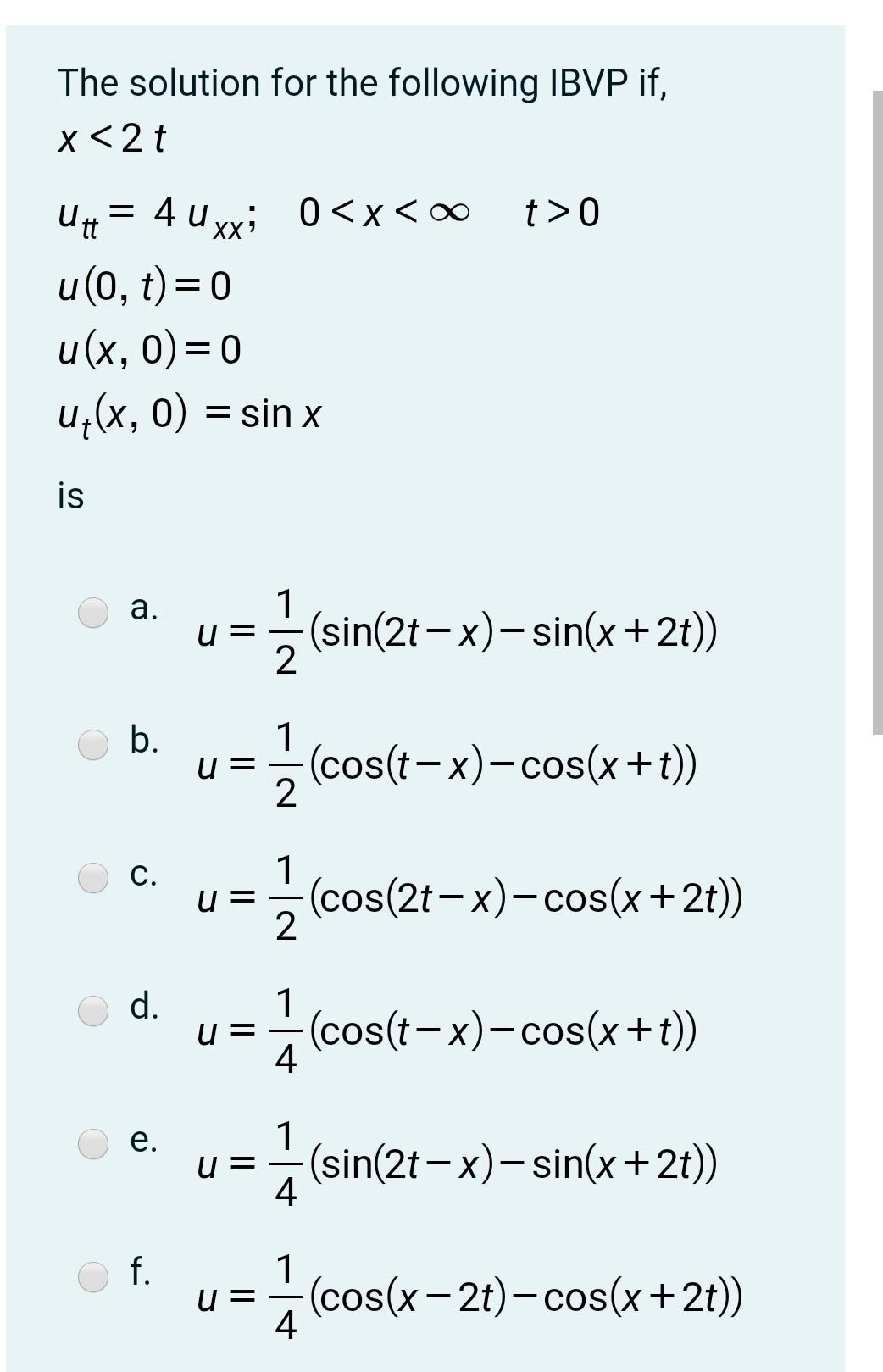
Task: Choose option f, quarter cos(x−2t)−cos(x+2t)
Action: pos(93,1275)
